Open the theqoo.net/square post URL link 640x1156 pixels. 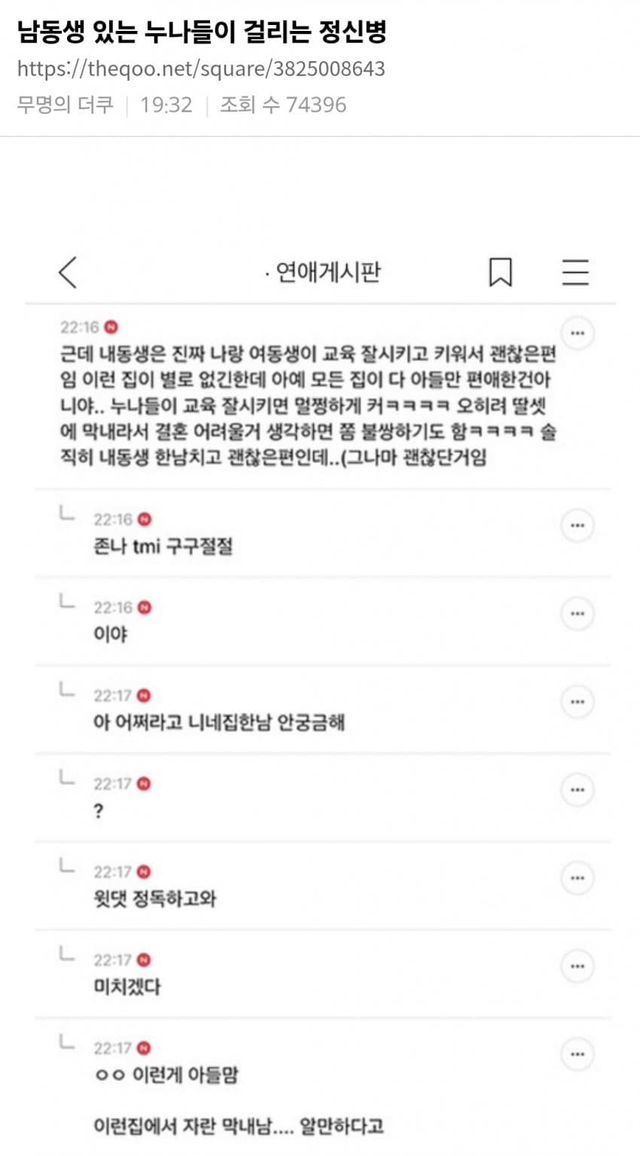coord(201,69)
